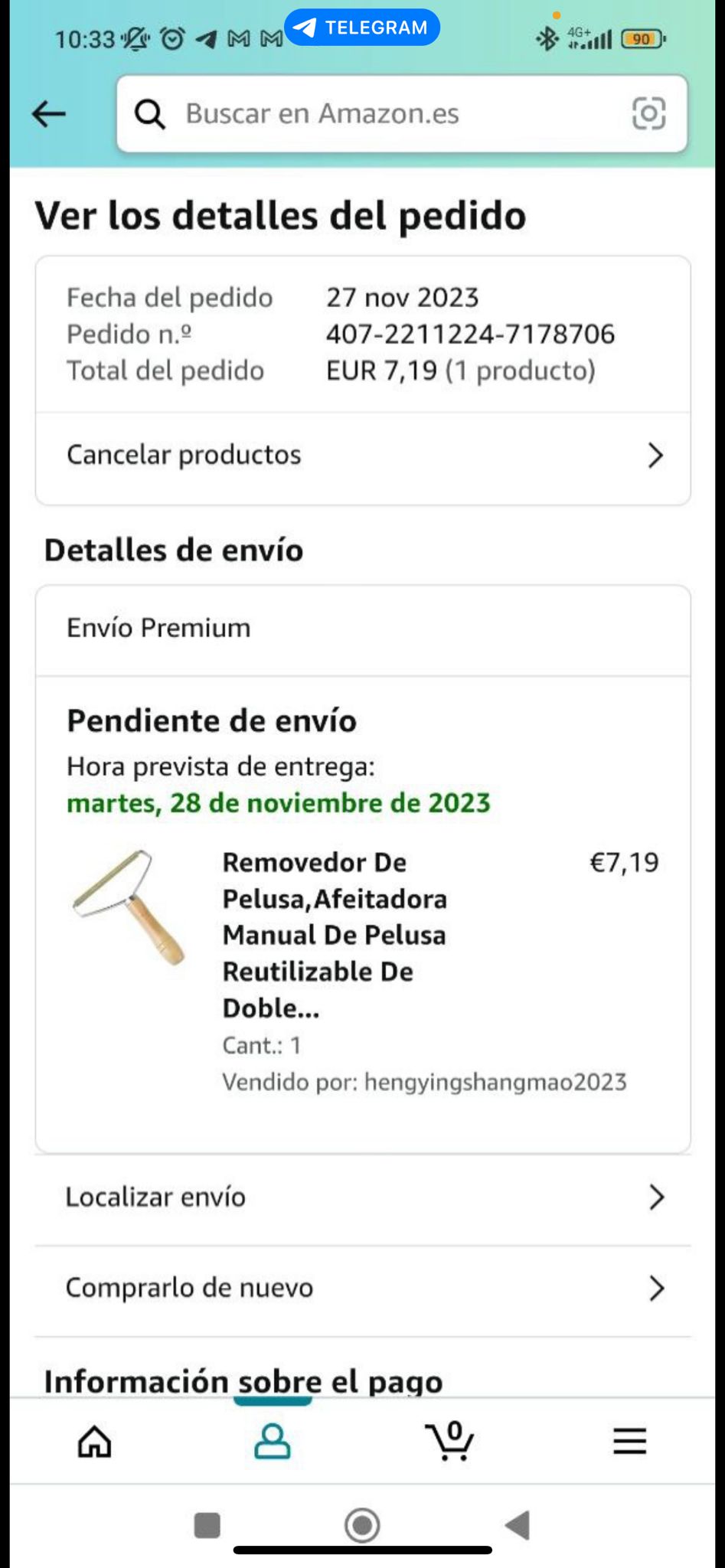Viewport: 725px width, 1568px height.
Task: Select Comprarlo de nuevo
Action: [363, 1289]
